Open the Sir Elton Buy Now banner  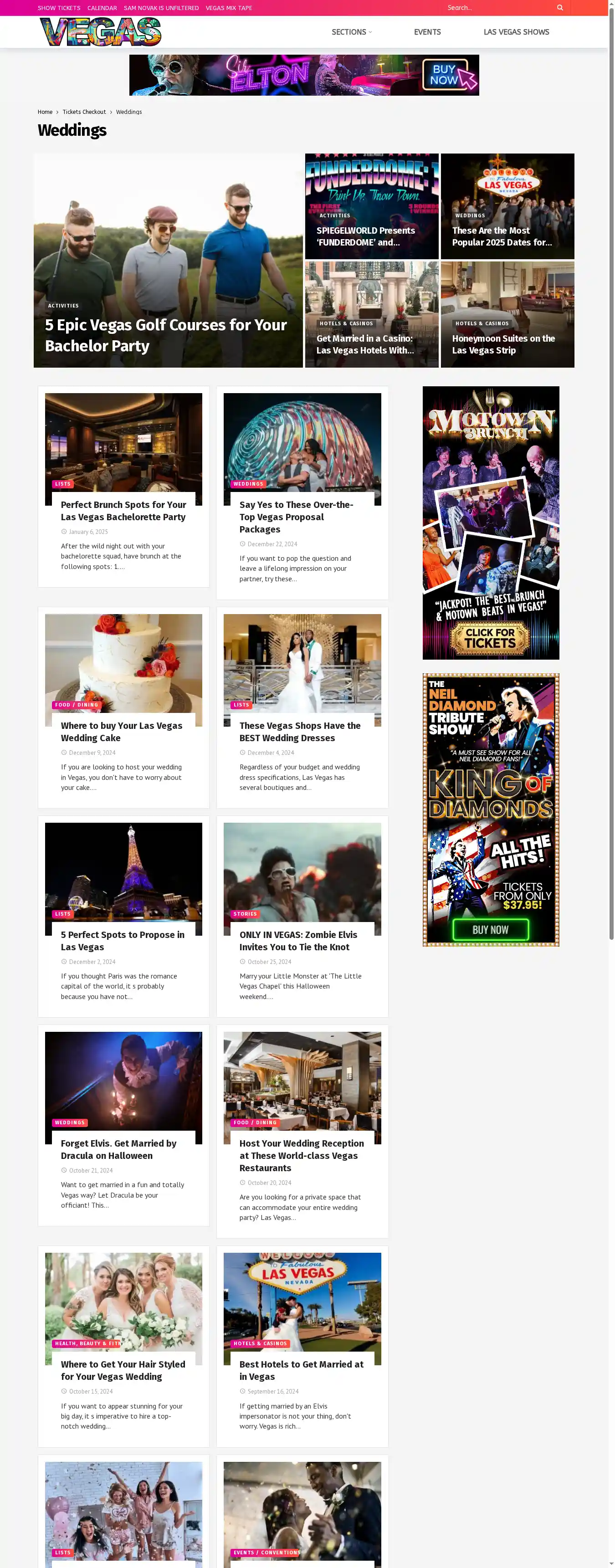pos(304,75)
